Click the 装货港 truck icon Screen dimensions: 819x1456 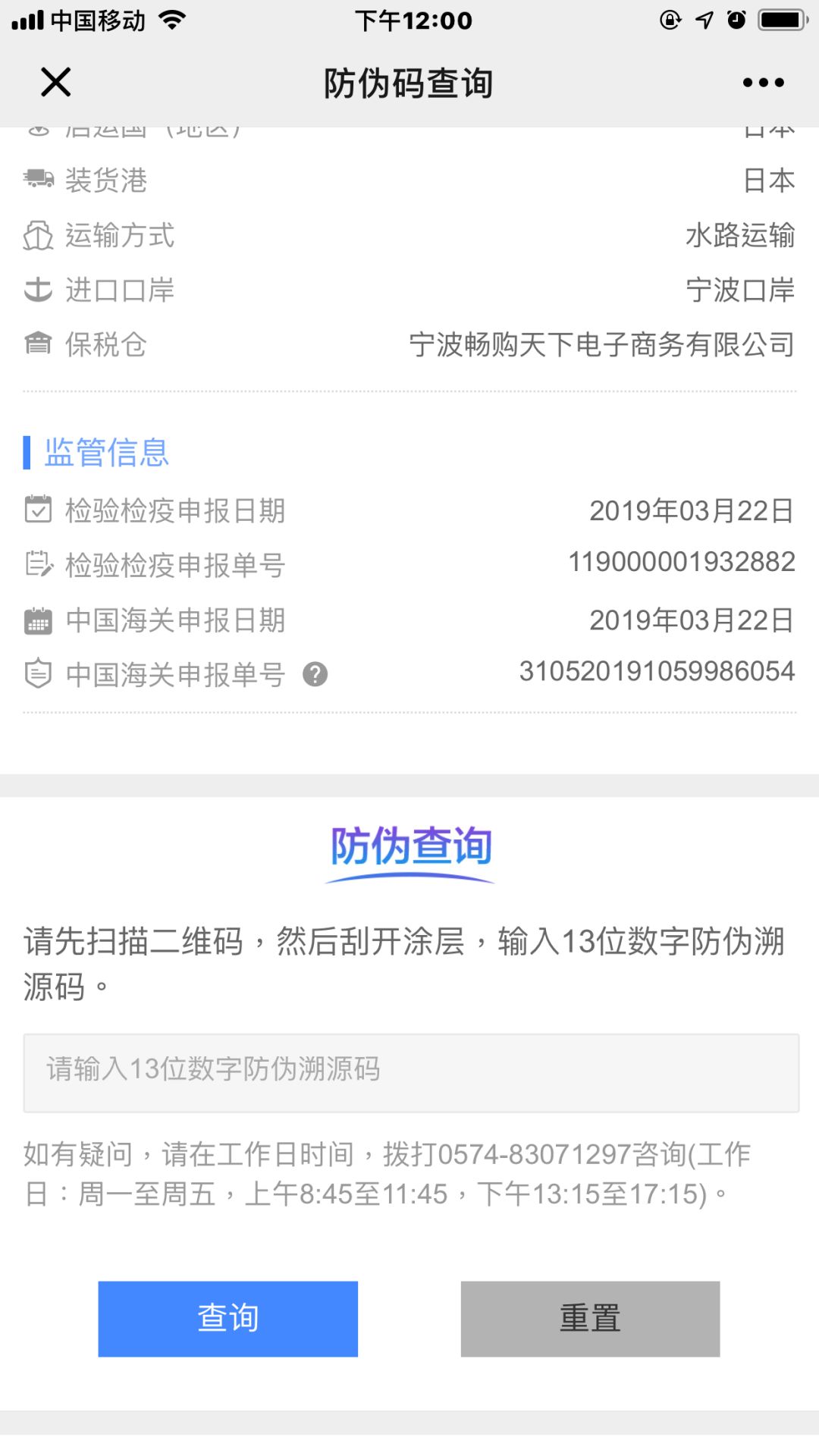[39, 180]
